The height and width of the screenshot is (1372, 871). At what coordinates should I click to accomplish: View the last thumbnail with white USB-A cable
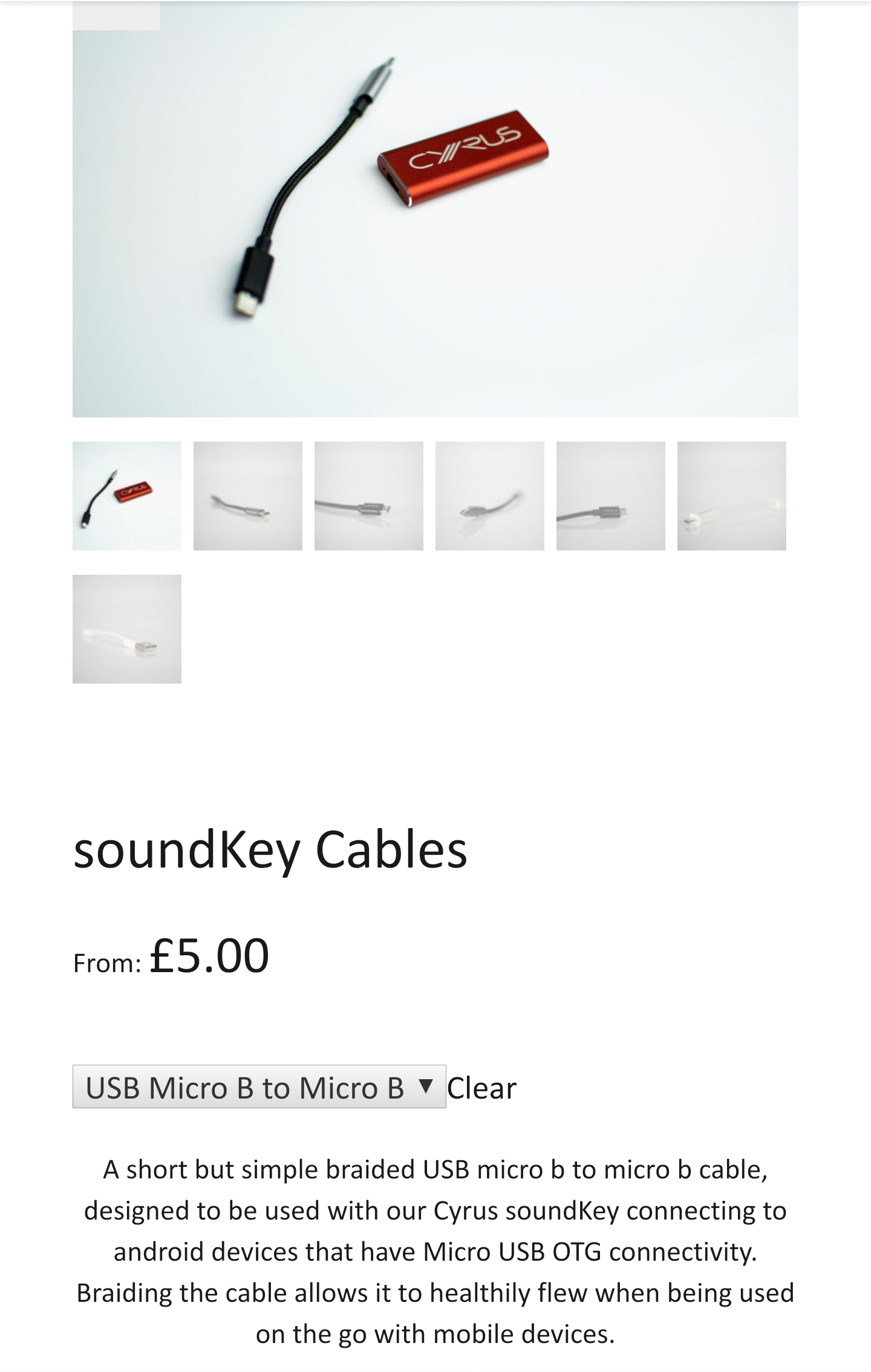click(127, 629)
